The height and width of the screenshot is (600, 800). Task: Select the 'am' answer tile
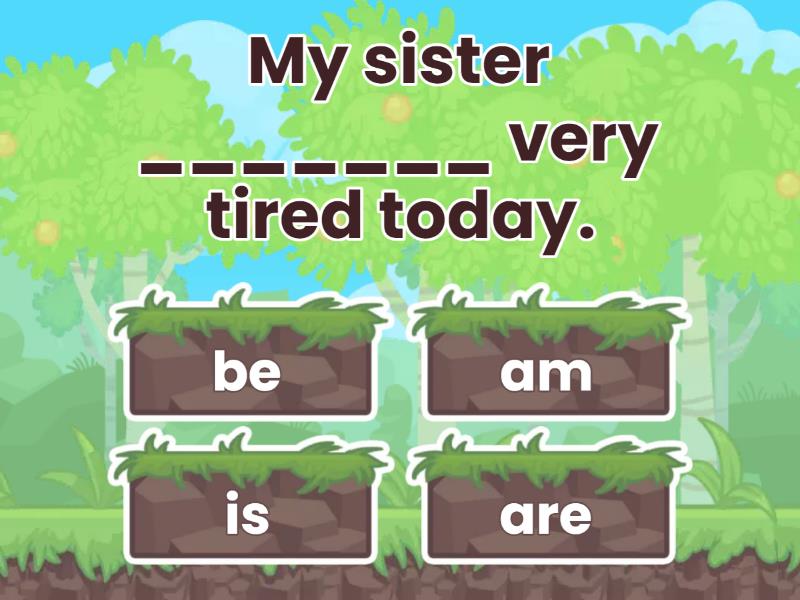(546, 372)
